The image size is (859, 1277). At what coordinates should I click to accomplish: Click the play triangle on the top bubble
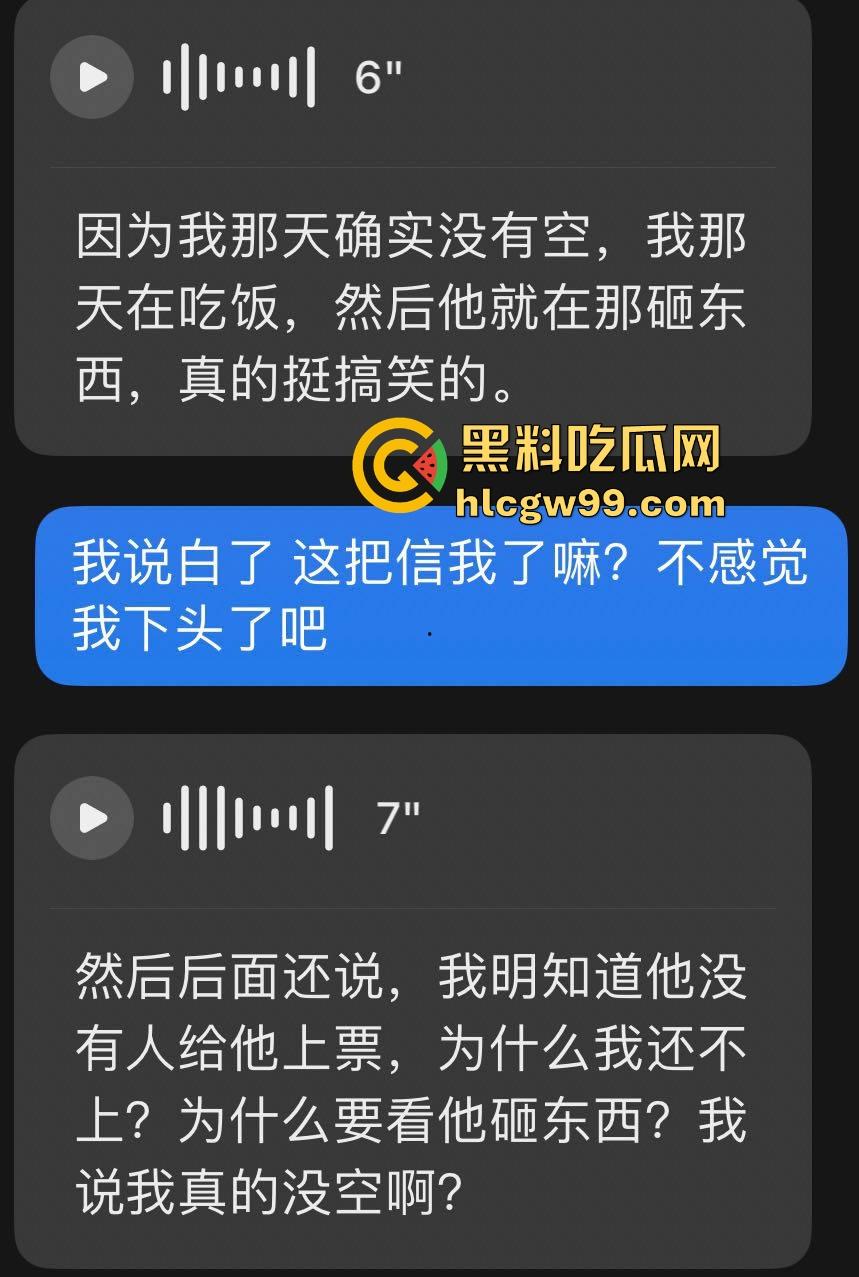pyautogui.click(x=94, y=77)
